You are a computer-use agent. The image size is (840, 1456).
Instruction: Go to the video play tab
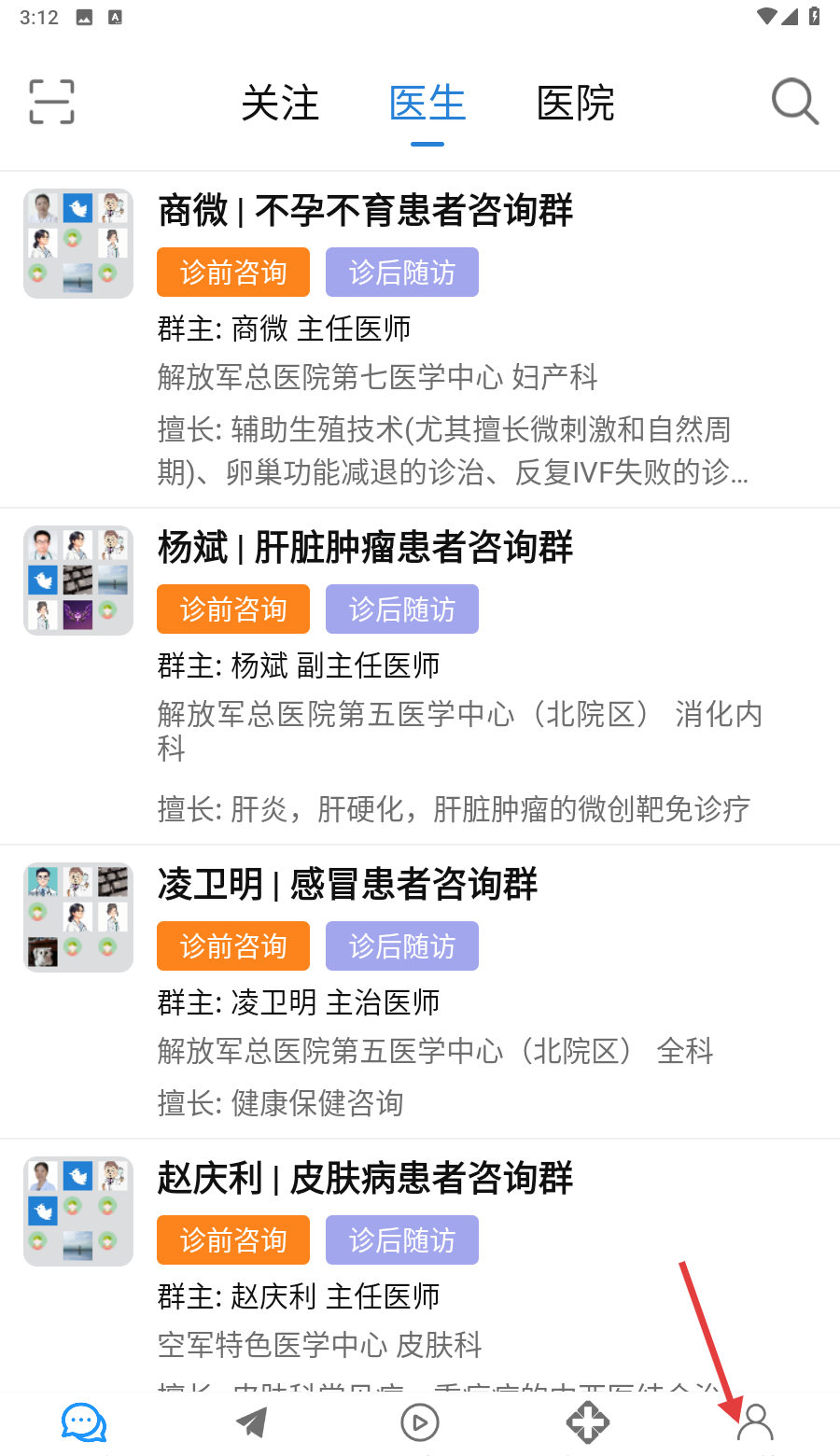(x=420, y=1423)
